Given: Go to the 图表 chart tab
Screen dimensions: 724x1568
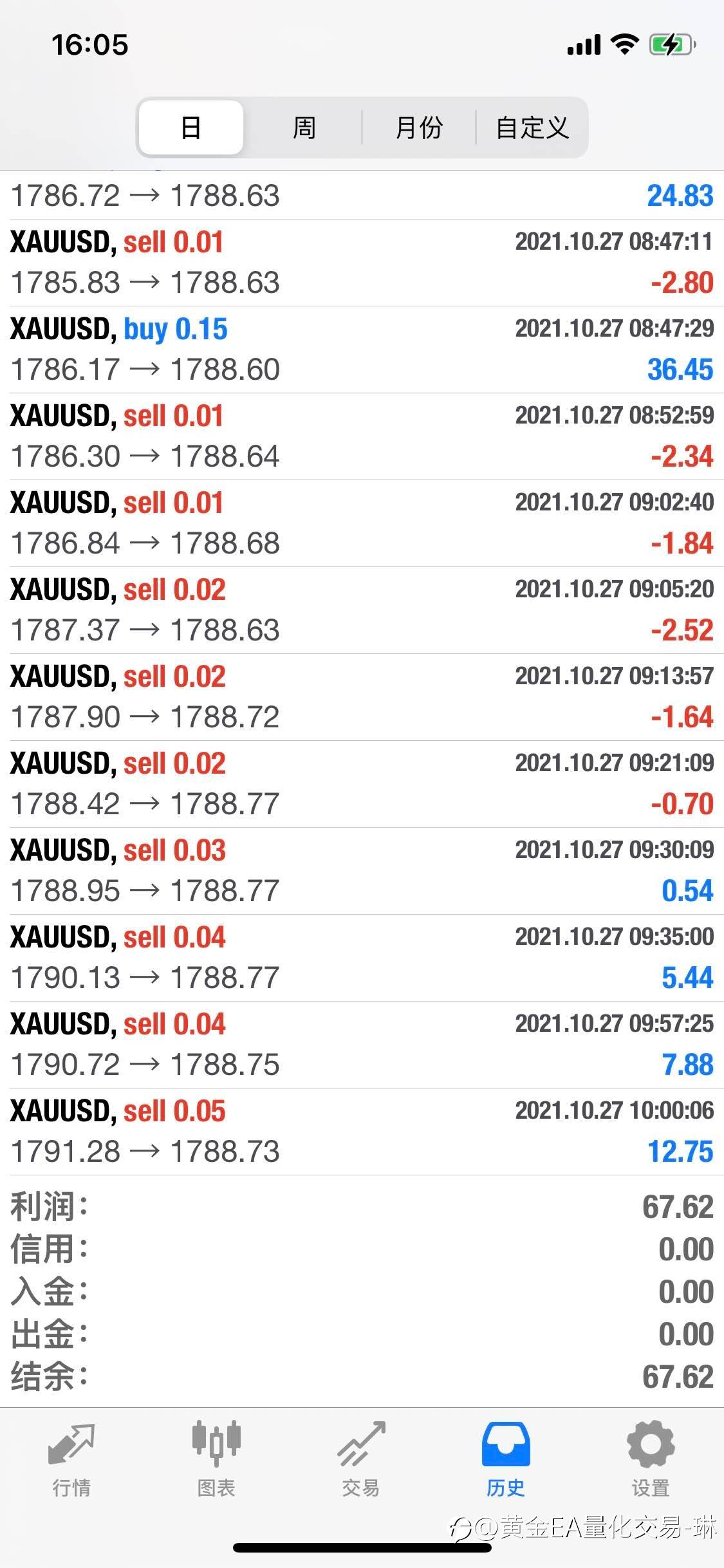Looking at the screenshot, I should (216, 1460).
